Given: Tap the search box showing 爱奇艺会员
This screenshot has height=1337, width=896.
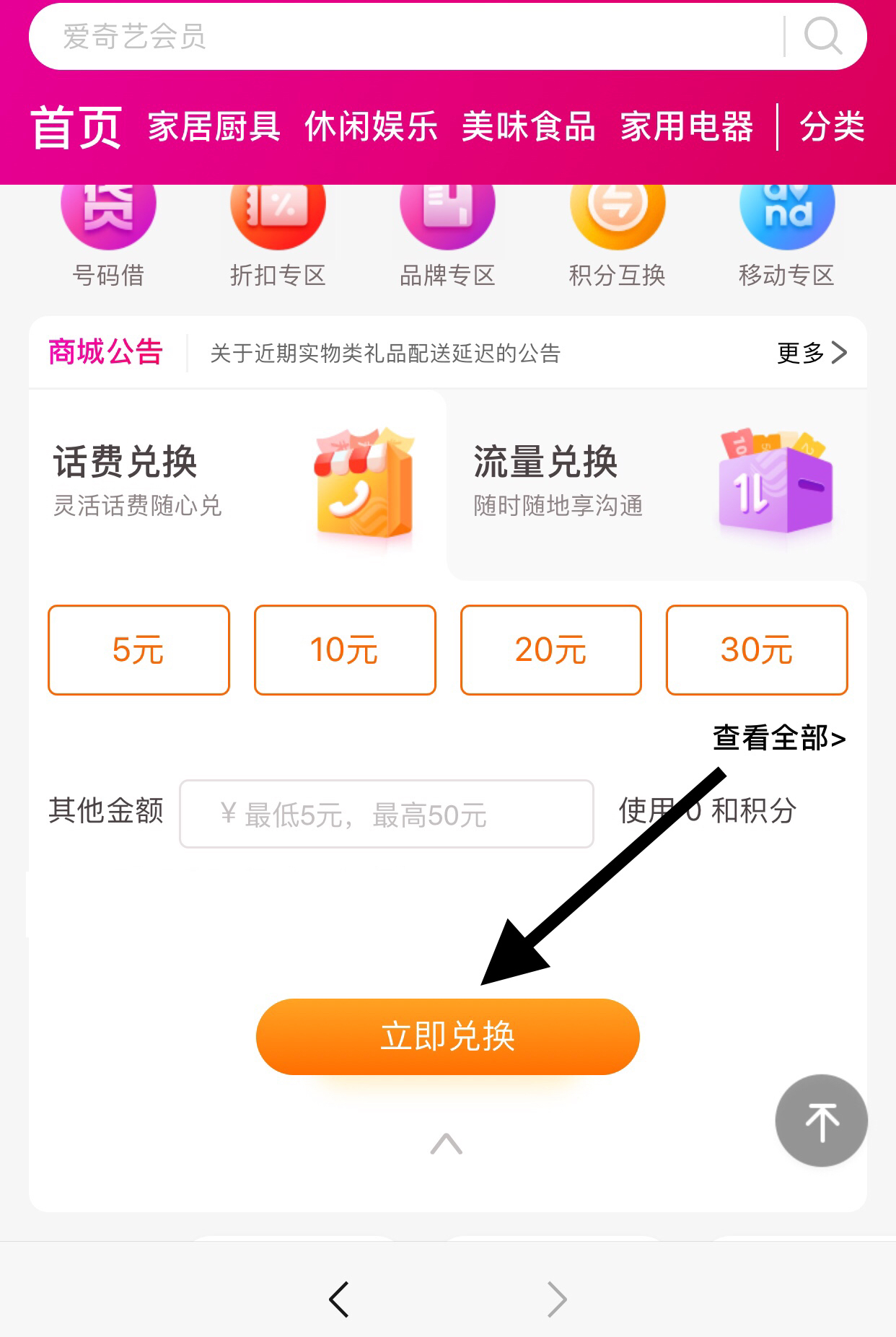Looking at the screenshot, I should click(404, 36).
